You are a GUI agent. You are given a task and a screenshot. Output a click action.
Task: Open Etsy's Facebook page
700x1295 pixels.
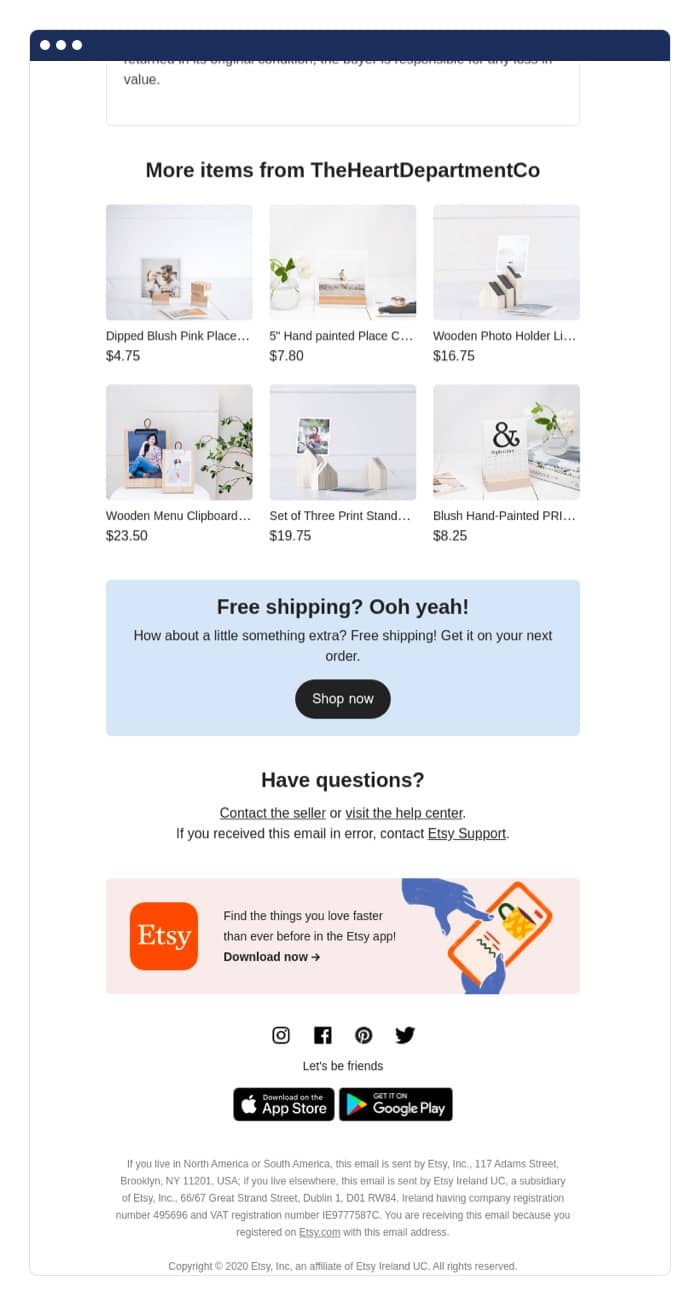(x=322, y=1035)
